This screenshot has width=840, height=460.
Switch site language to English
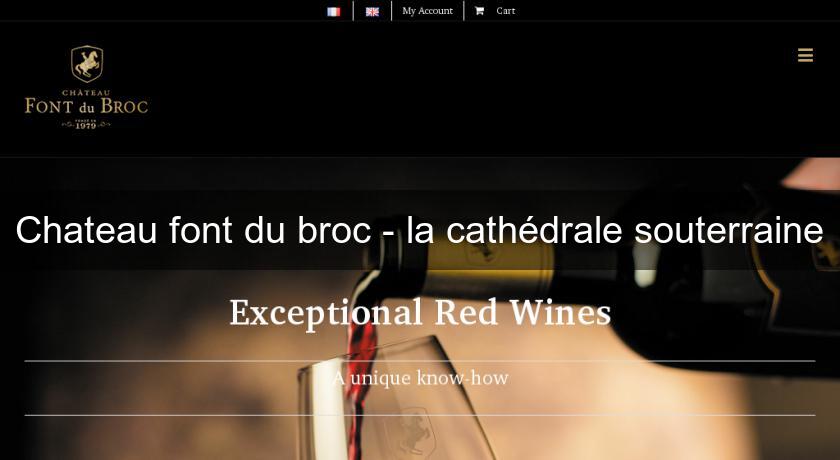tap(372, 12)
